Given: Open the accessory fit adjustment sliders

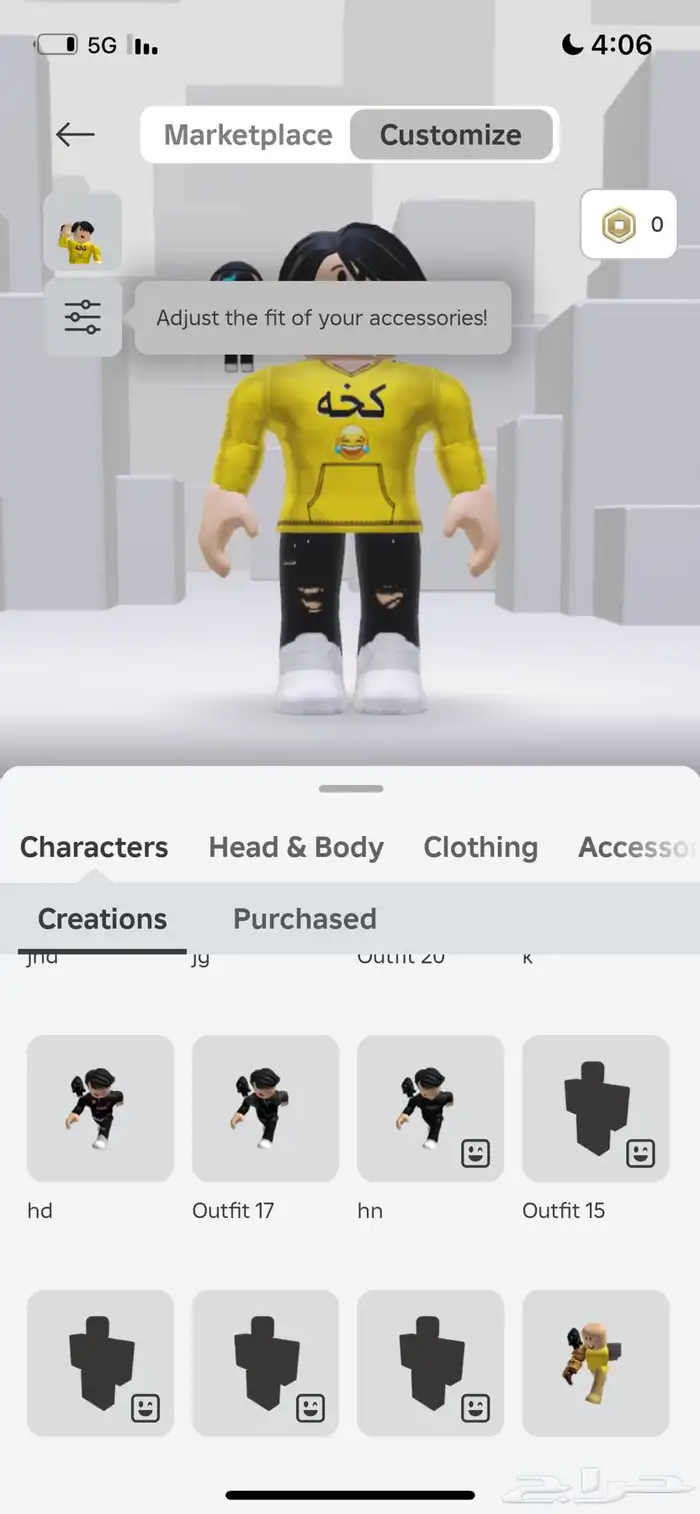Looking at the screenshot, I should coord(82,317).
